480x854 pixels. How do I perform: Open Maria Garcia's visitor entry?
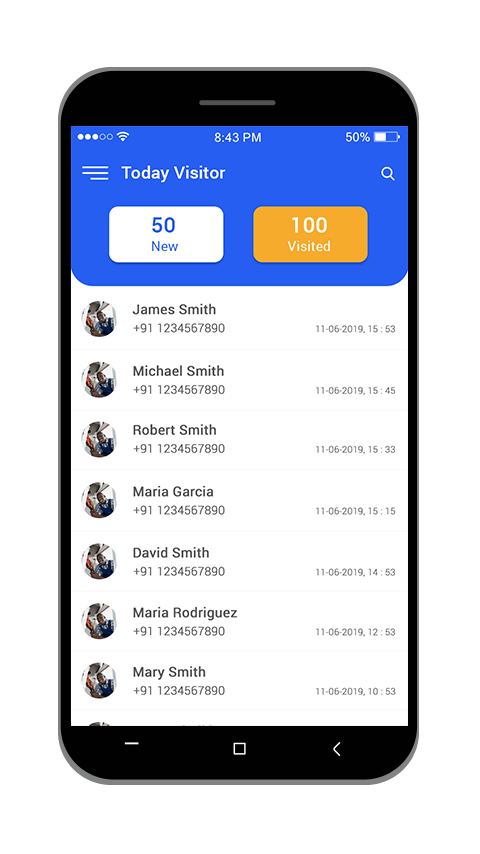(239, 501)
